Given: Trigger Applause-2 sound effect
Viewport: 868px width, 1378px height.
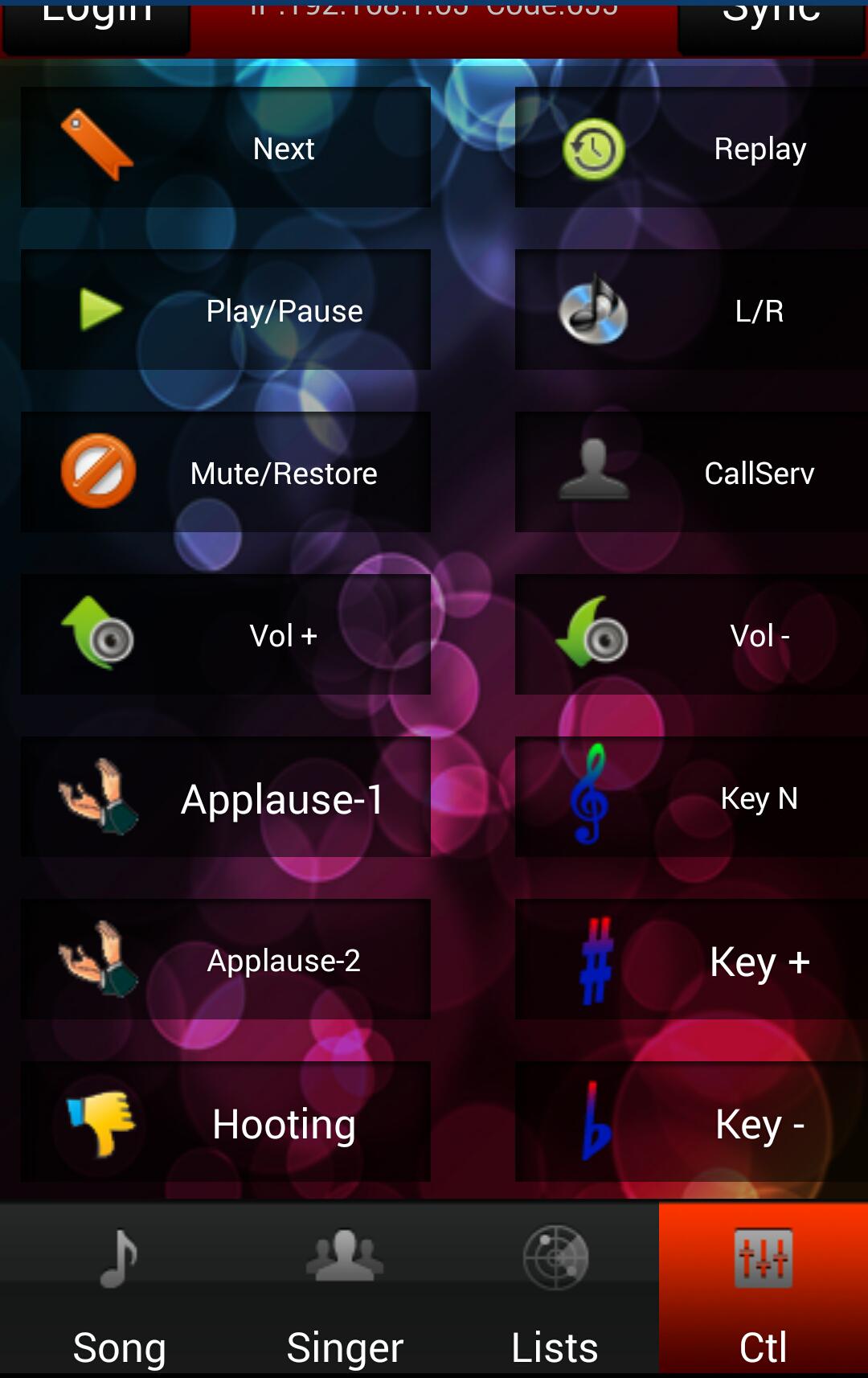Looking at the screenshot, I should (226, 960).
